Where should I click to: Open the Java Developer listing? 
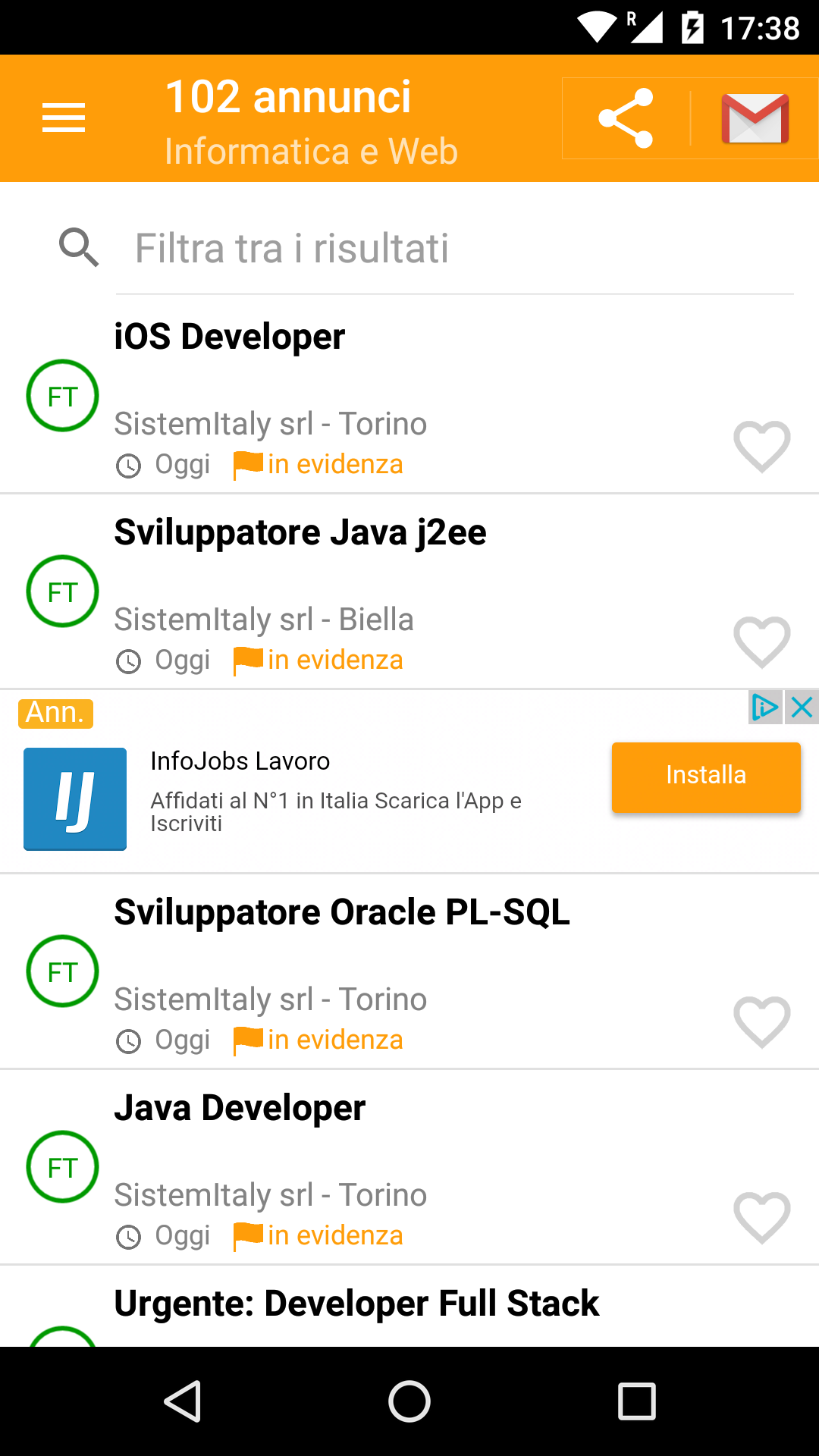pos(409,1167)
